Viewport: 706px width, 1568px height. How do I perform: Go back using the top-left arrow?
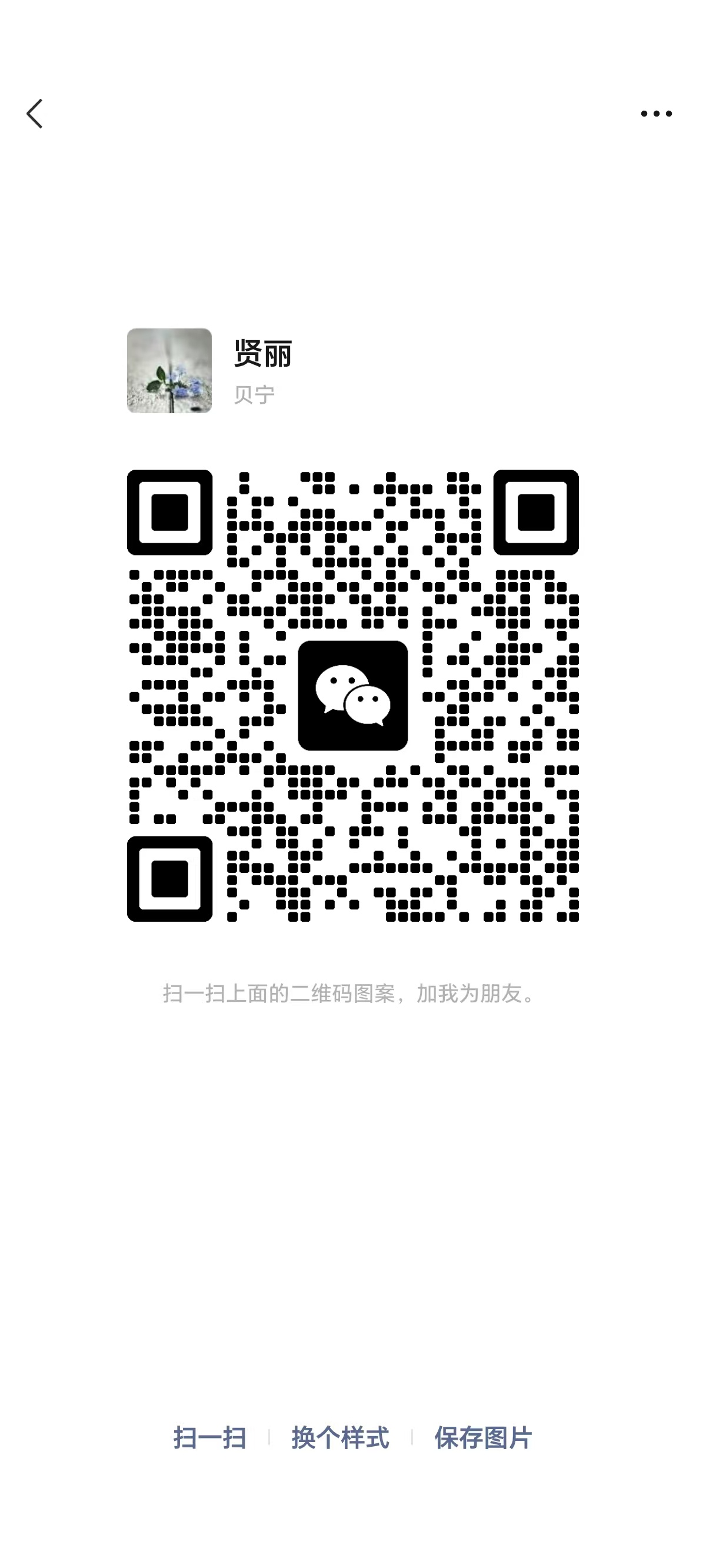(x=35, y=114)
